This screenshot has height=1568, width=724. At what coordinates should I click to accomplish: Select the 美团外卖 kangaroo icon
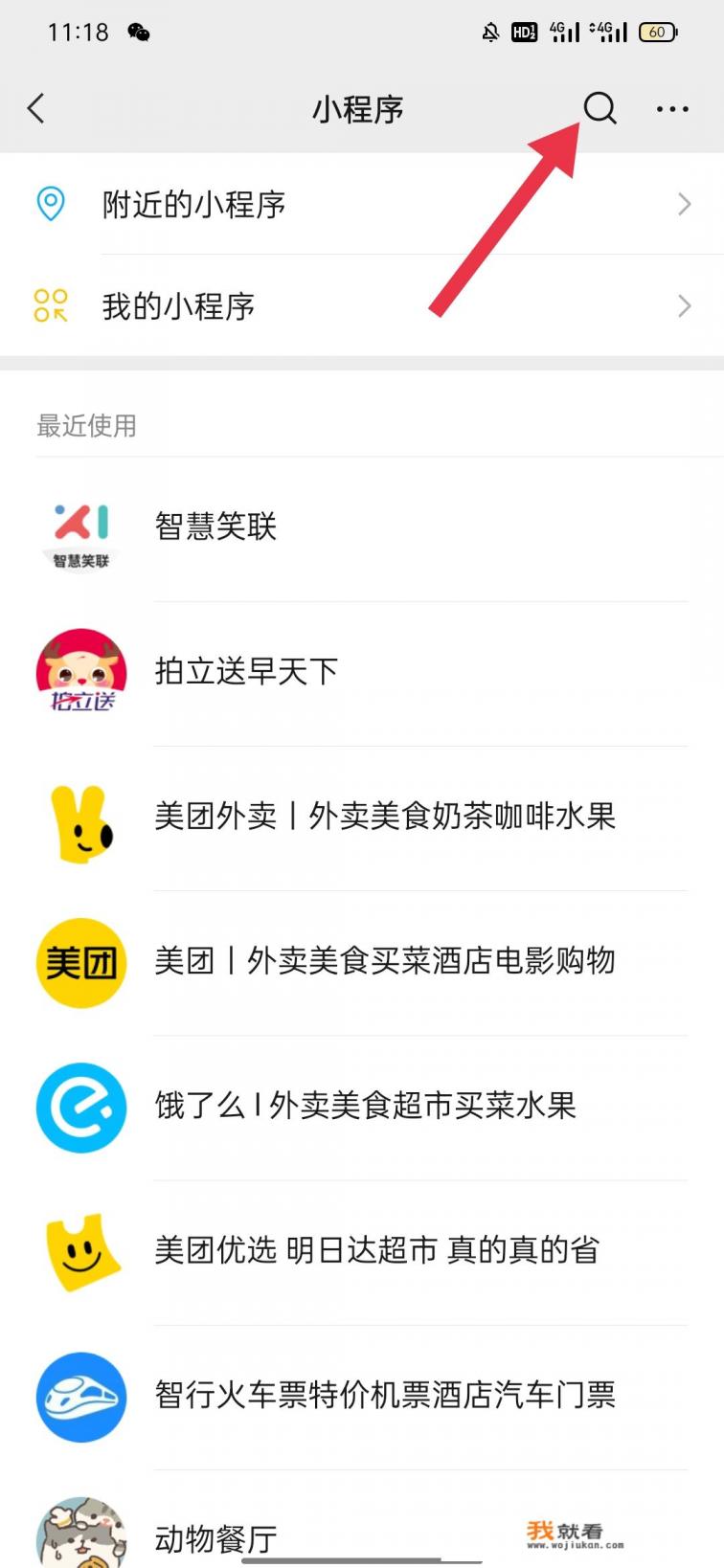click(80, 818)
